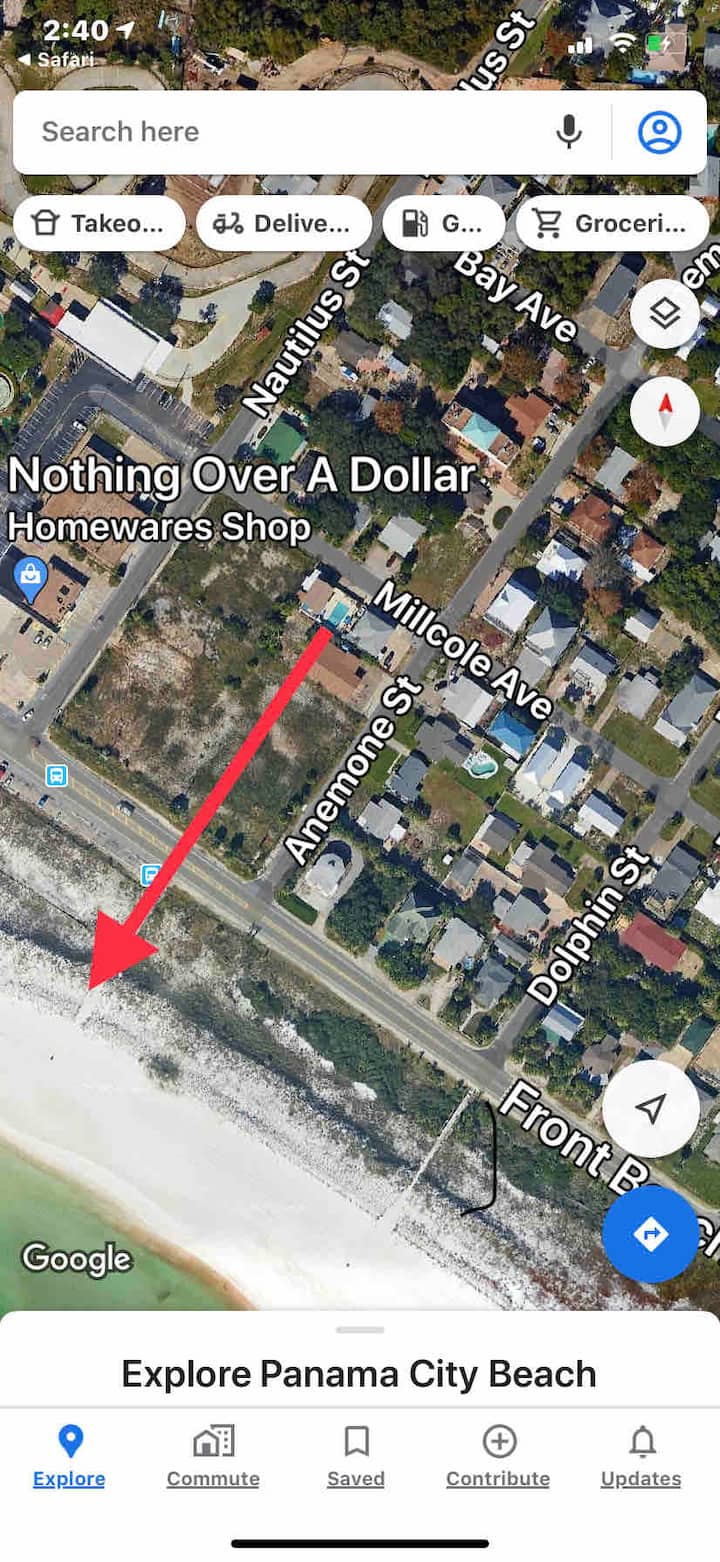Open directions with the blue button
The width and height of the screenshot is (720, 1562).
(651, 1234)
